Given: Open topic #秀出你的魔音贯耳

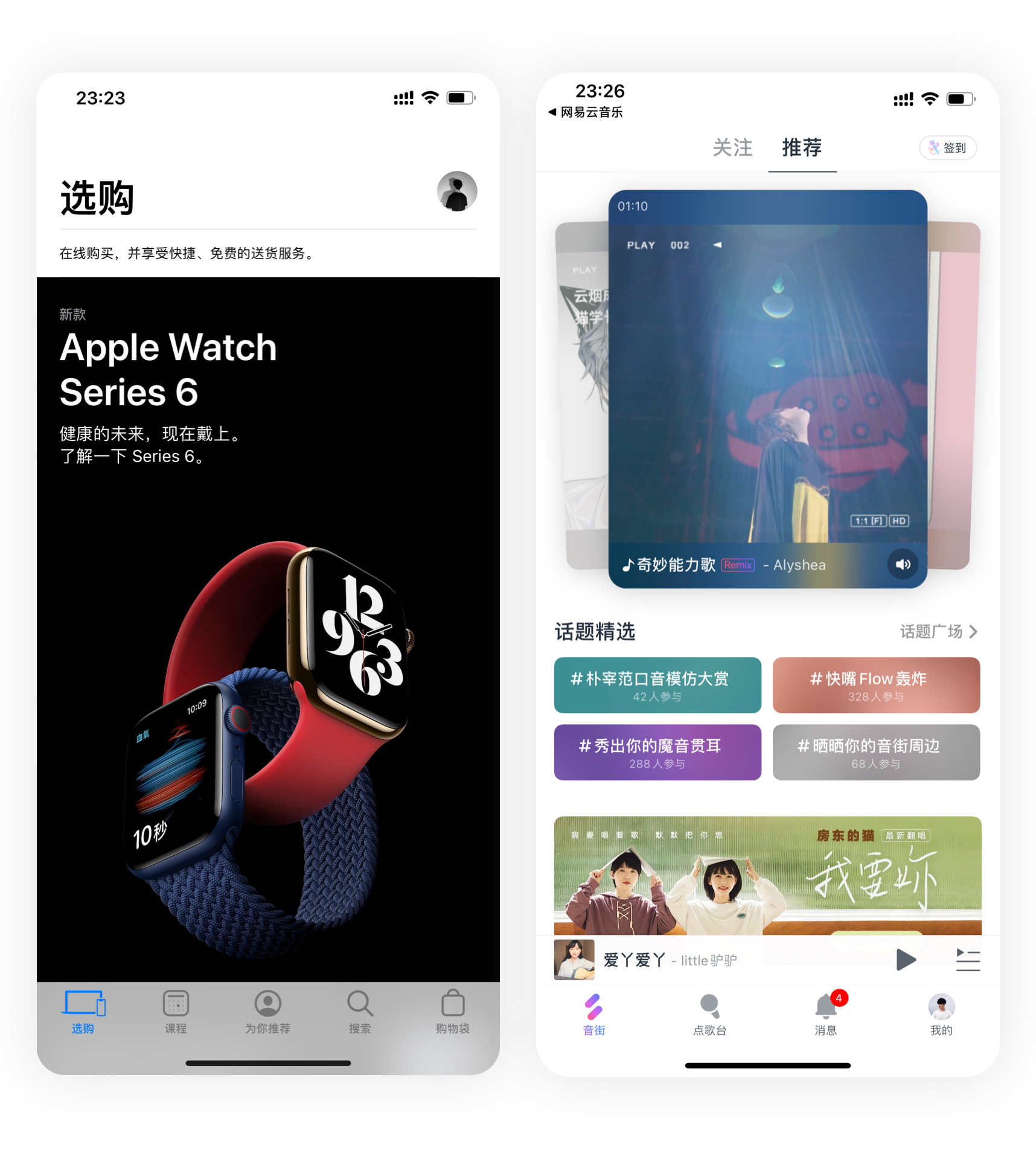Looking at the screenshot, I should 657,753.
